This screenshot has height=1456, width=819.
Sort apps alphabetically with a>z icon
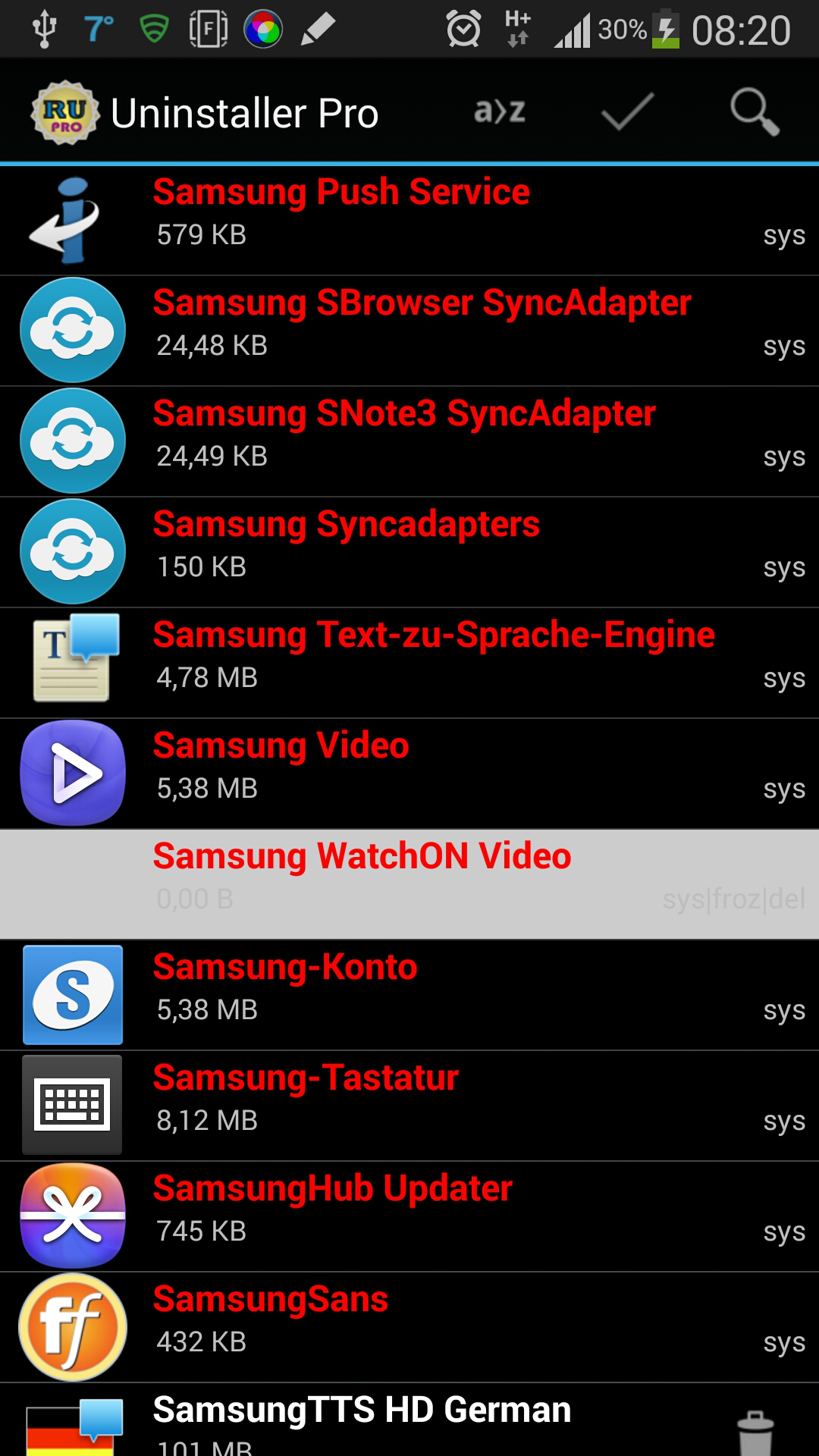[x=500, y=111]
